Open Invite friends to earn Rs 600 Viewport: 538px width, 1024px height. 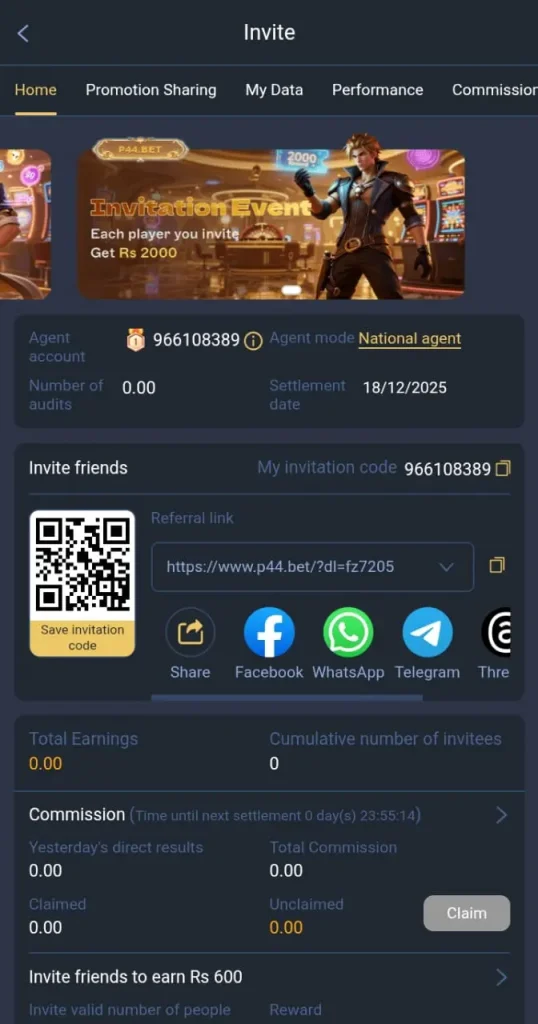pos(269,977)
